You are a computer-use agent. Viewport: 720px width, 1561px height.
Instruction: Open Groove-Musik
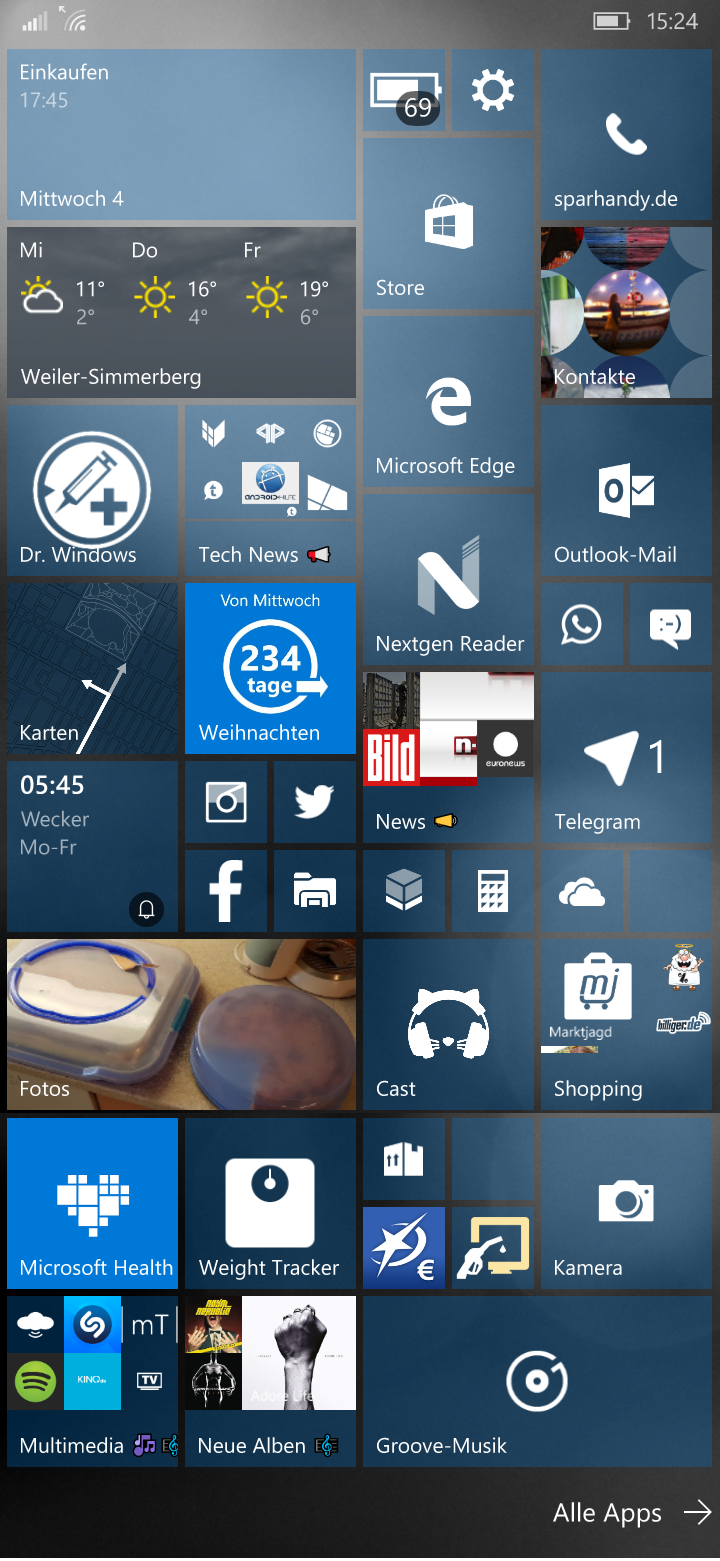(x=537, y=1381)
